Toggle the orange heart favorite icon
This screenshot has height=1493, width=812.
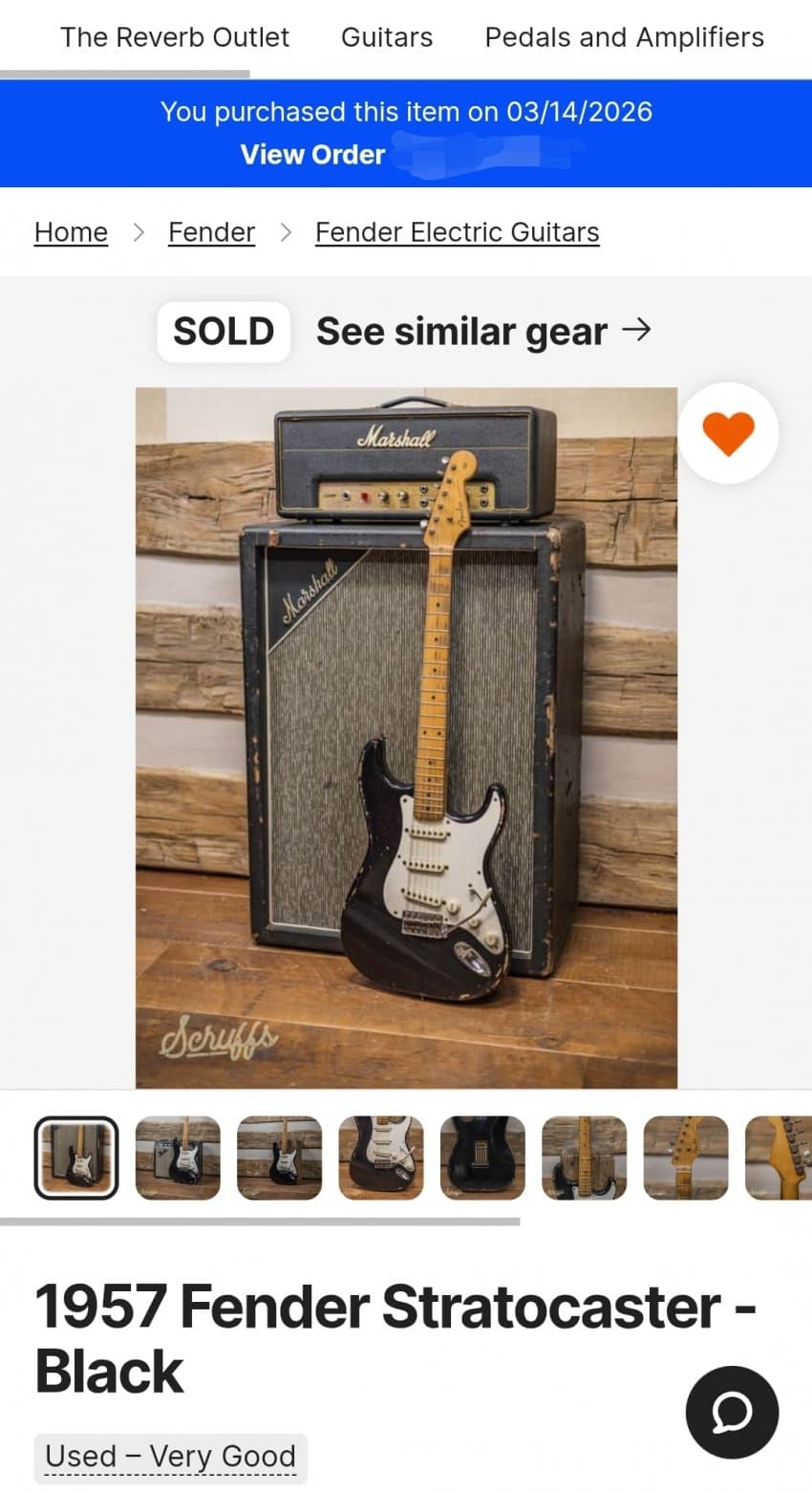point(728,433)
